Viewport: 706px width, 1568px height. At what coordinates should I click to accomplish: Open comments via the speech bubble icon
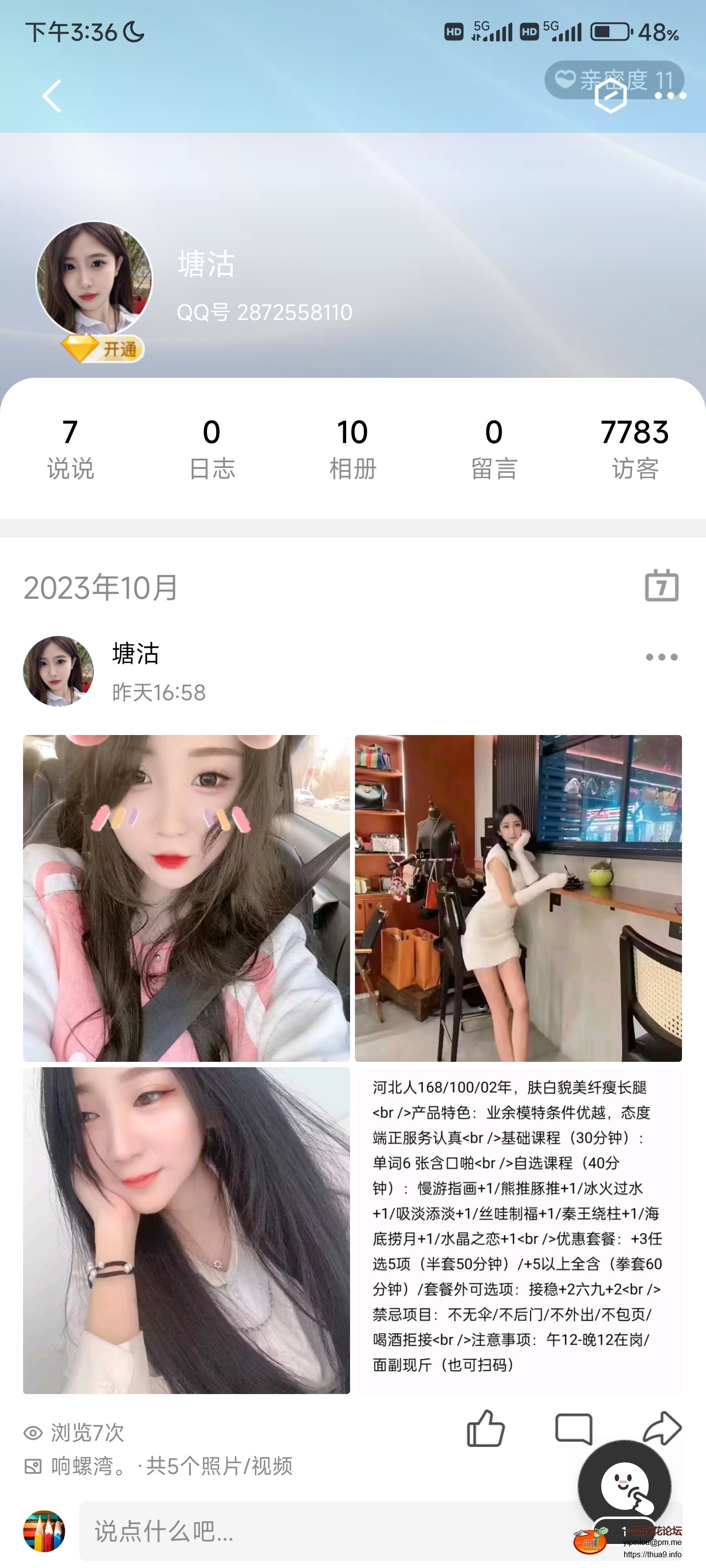coord(575,1428)
